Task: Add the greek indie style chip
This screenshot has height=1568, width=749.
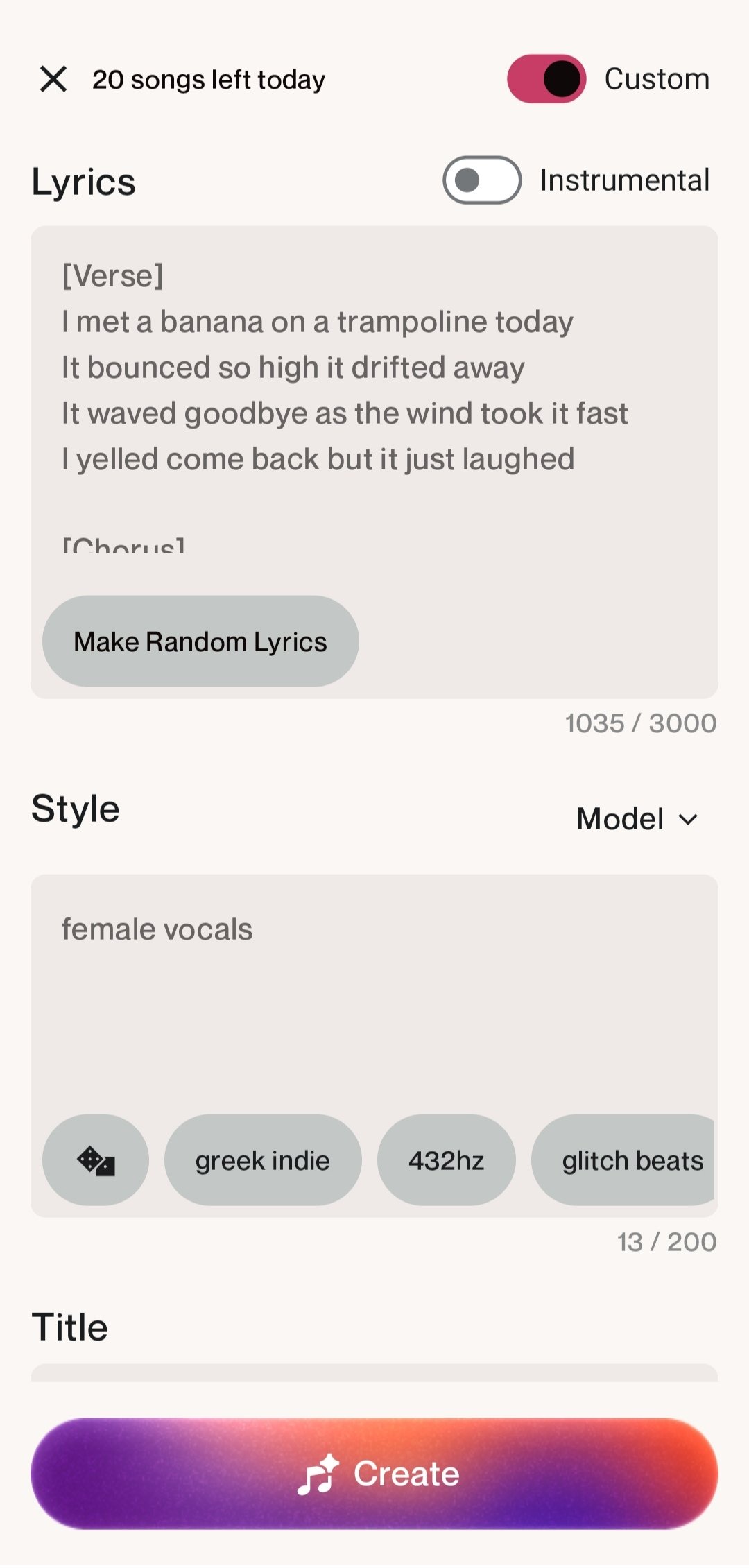Action: click(x=262, y=1160)
